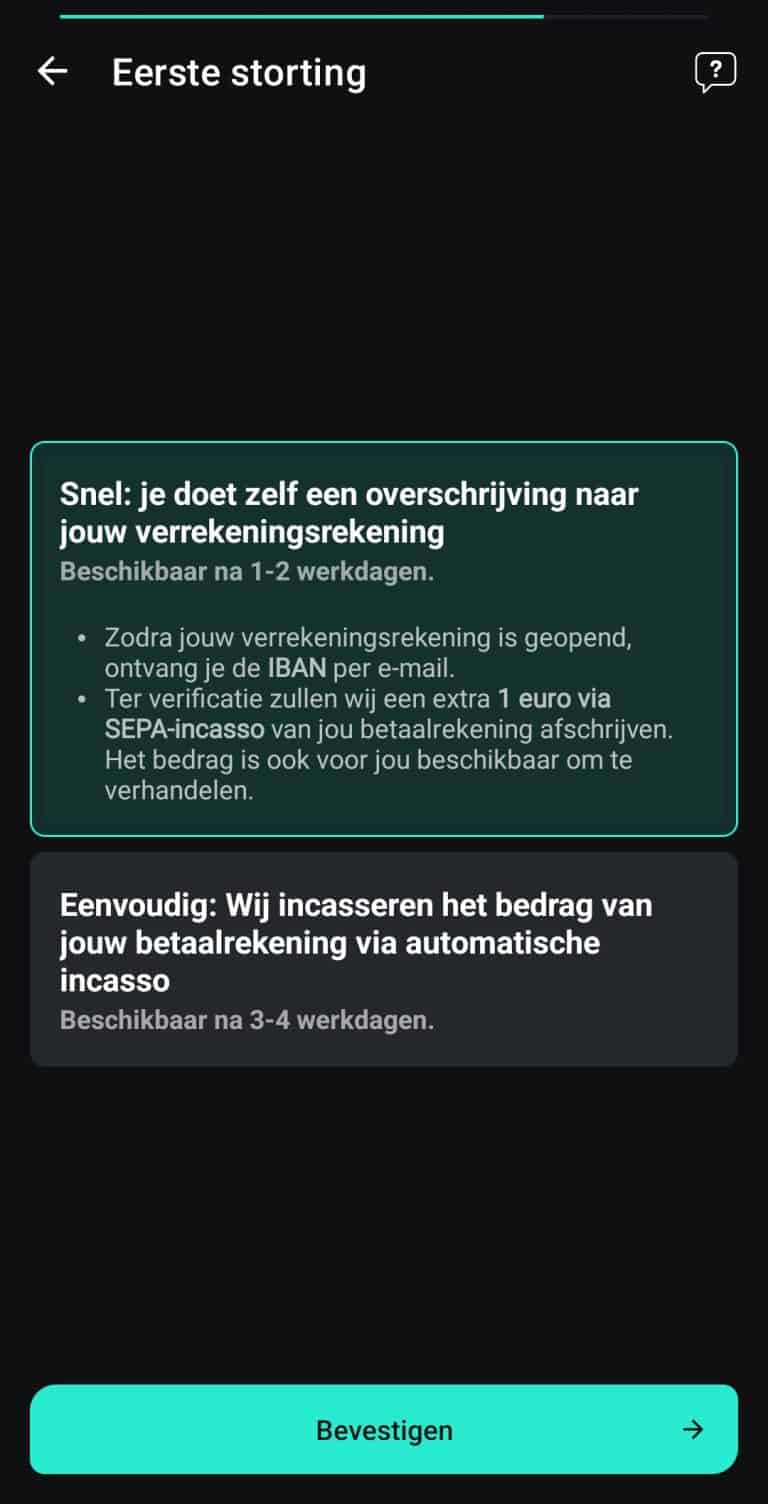Open the help chat icon

[715, 72]
